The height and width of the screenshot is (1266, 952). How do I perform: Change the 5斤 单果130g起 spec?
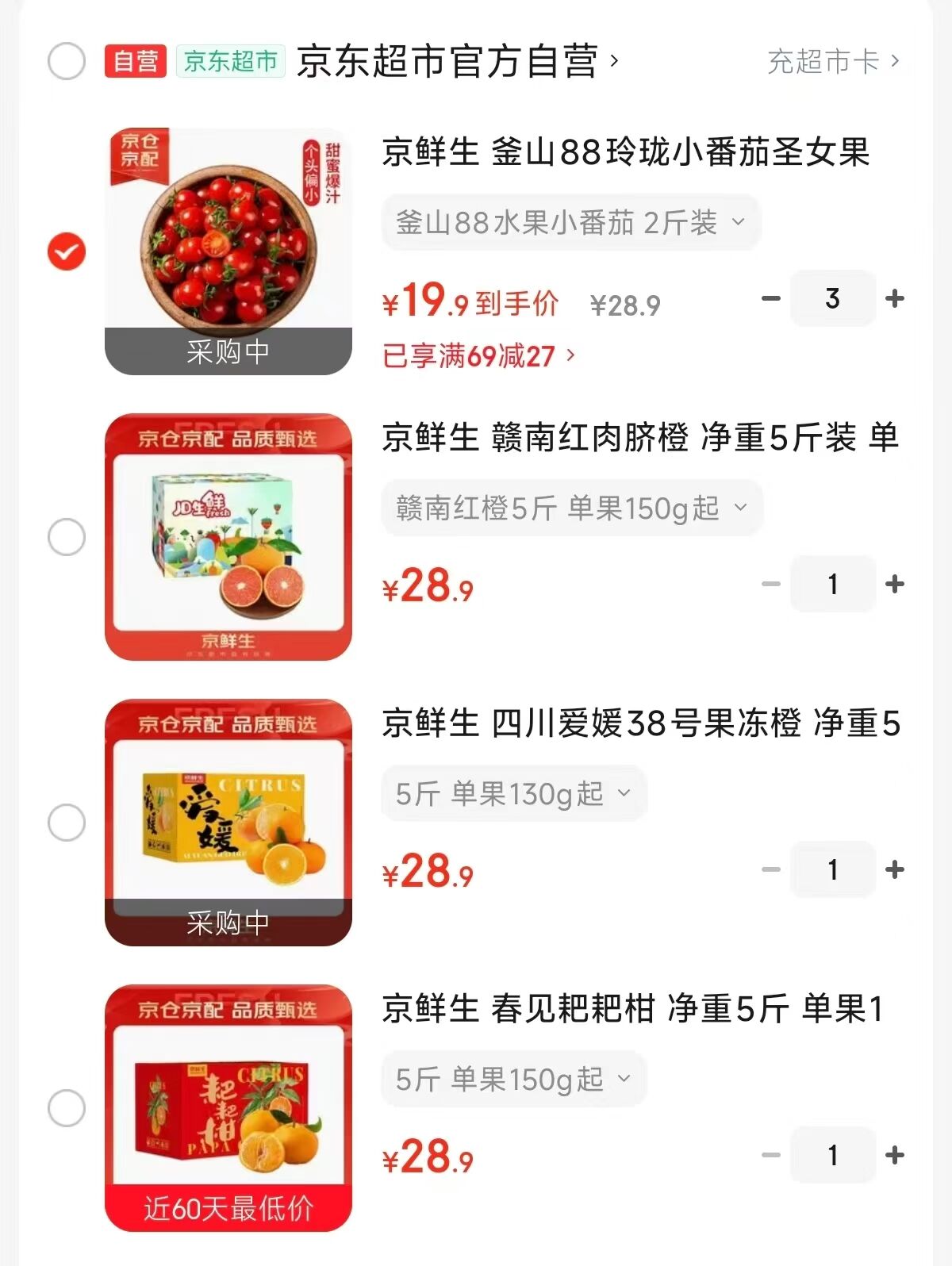point(513,794)
